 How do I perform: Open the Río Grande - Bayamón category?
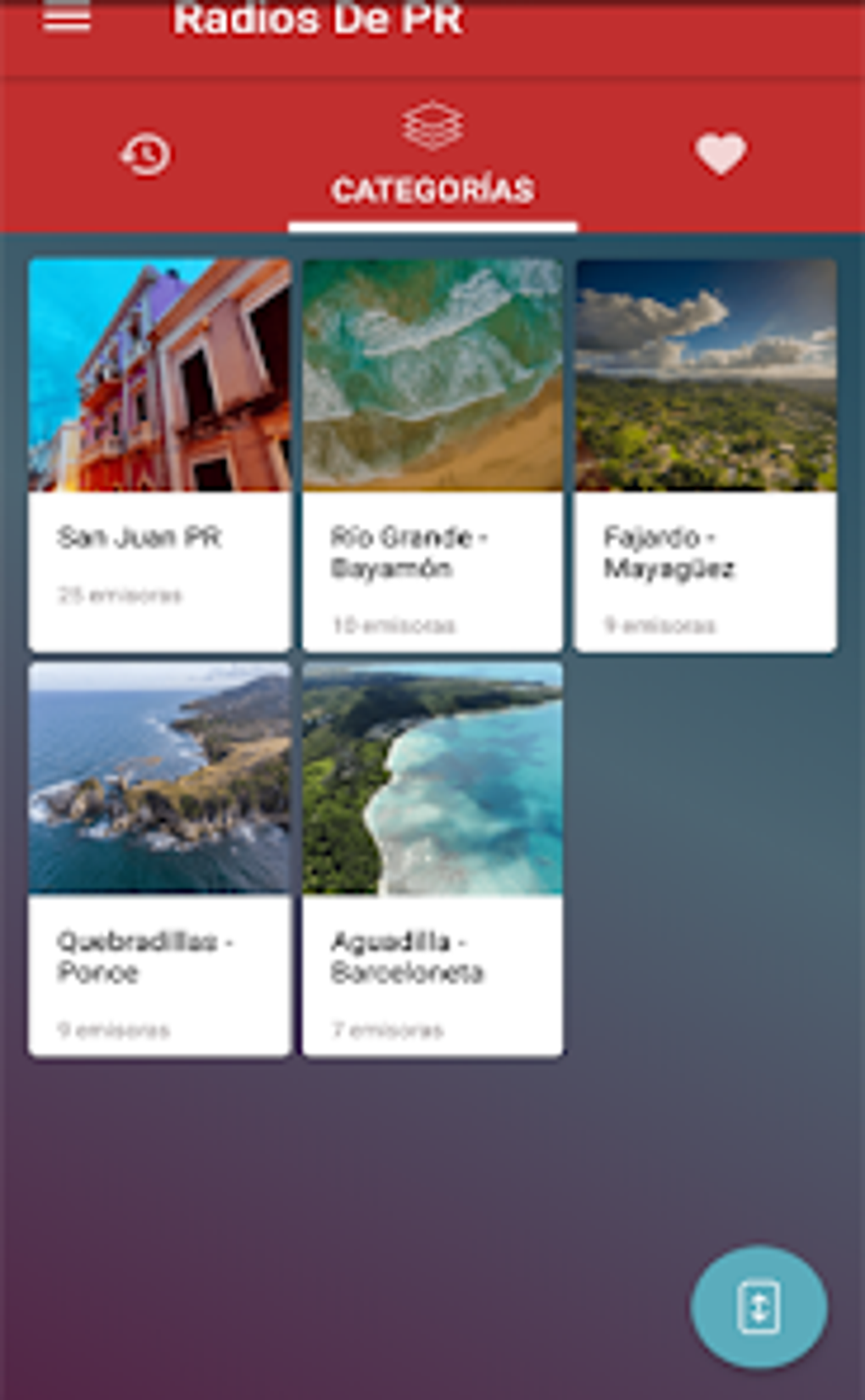[432, 454]
